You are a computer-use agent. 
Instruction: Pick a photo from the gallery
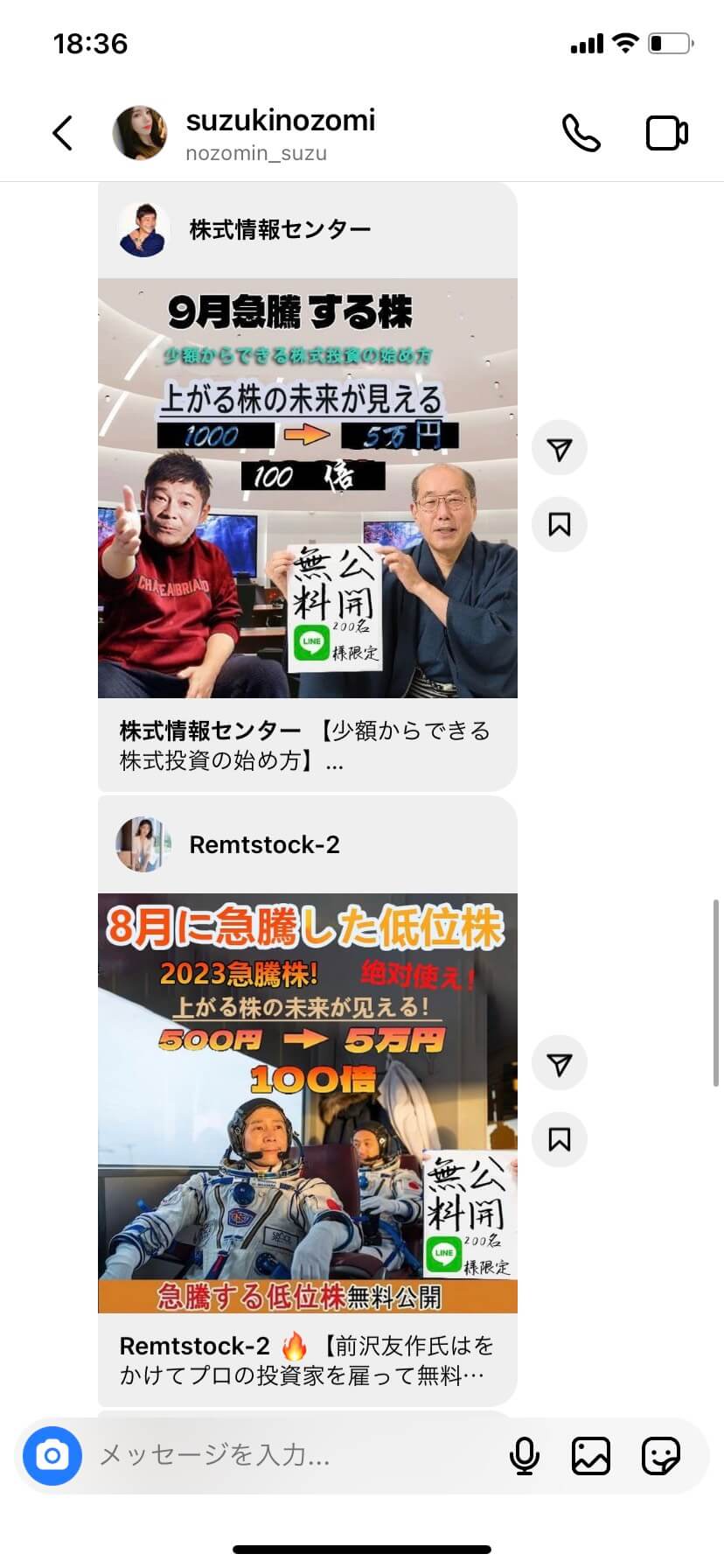pyautogui.click(x=591, y=1456)
